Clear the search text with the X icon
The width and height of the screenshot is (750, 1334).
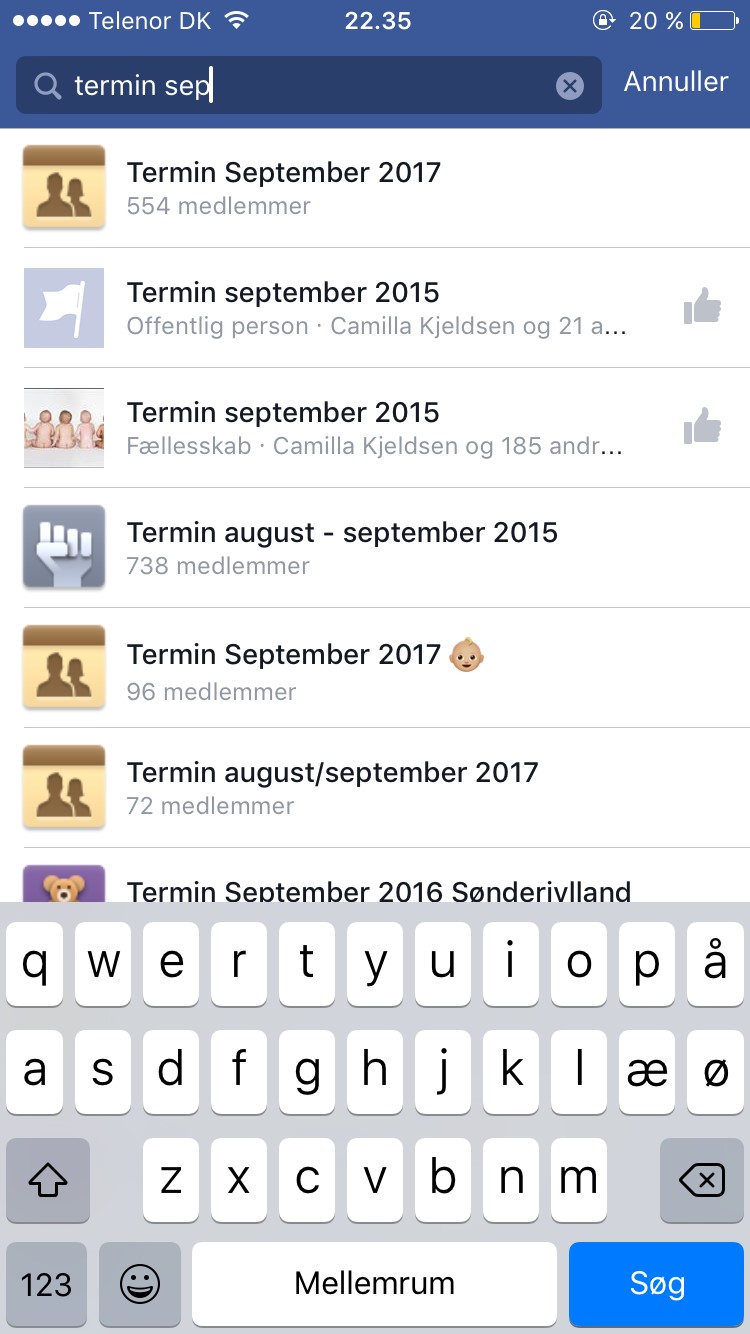click(570, 86)
